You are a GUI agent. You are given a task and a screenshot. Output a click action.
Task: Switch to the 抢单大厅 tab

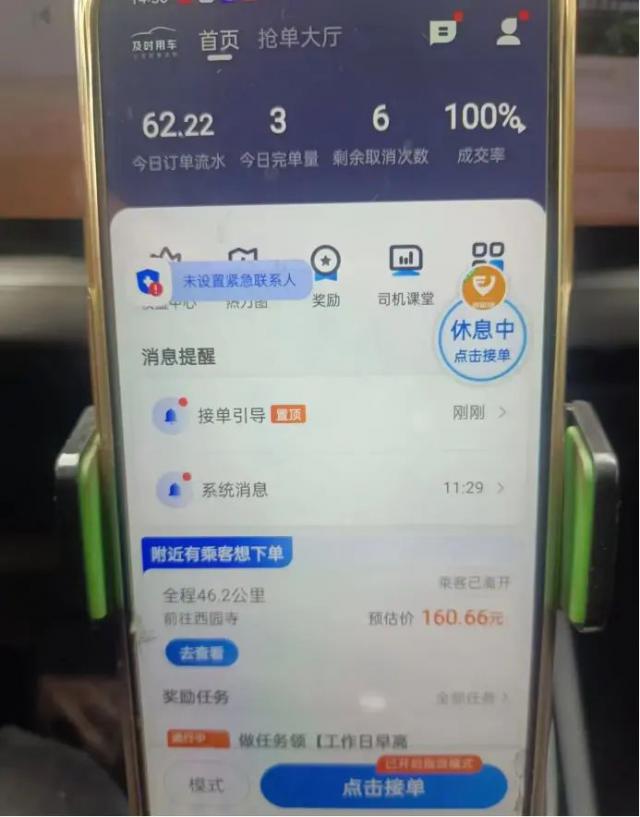point(299,38)
